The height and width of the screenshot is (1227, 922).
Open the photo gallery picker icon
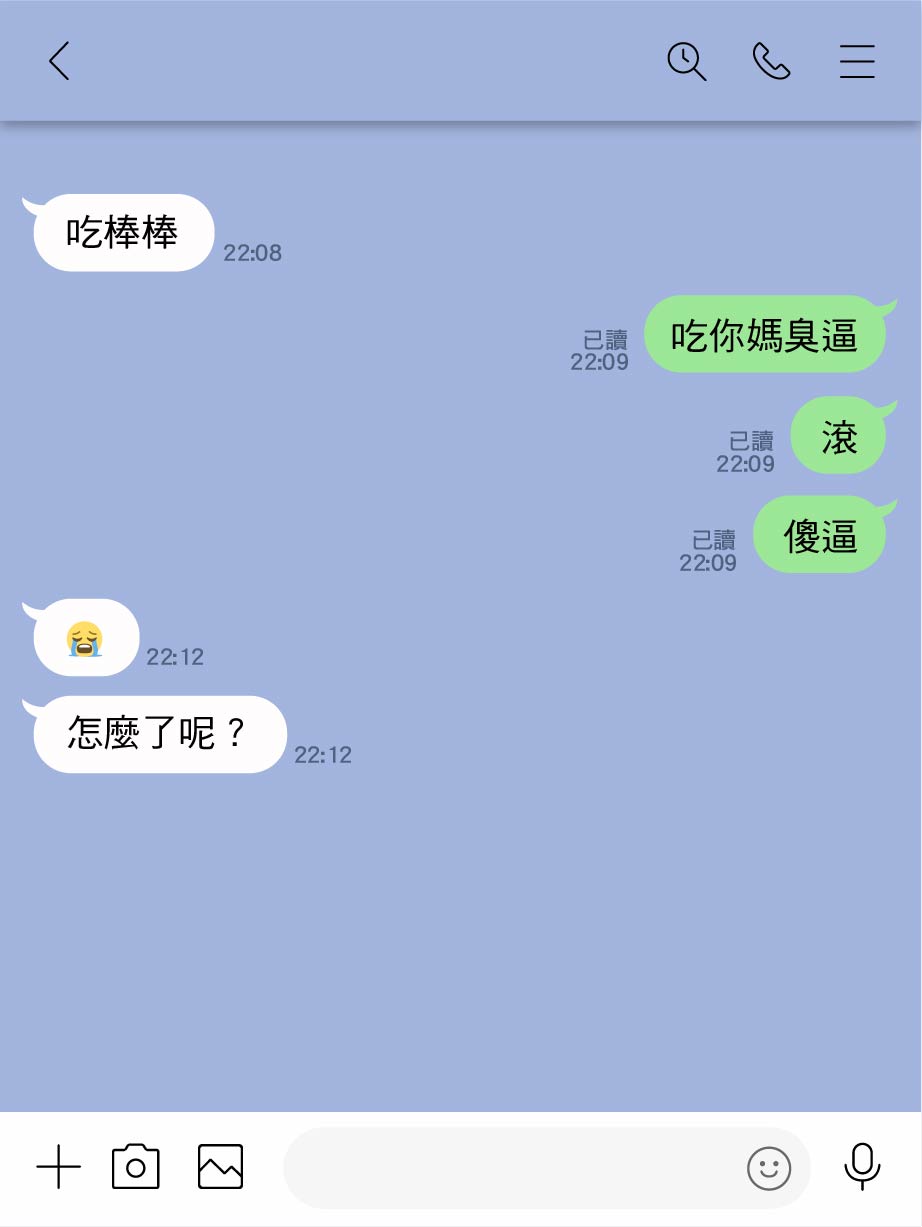[220, 1167]
